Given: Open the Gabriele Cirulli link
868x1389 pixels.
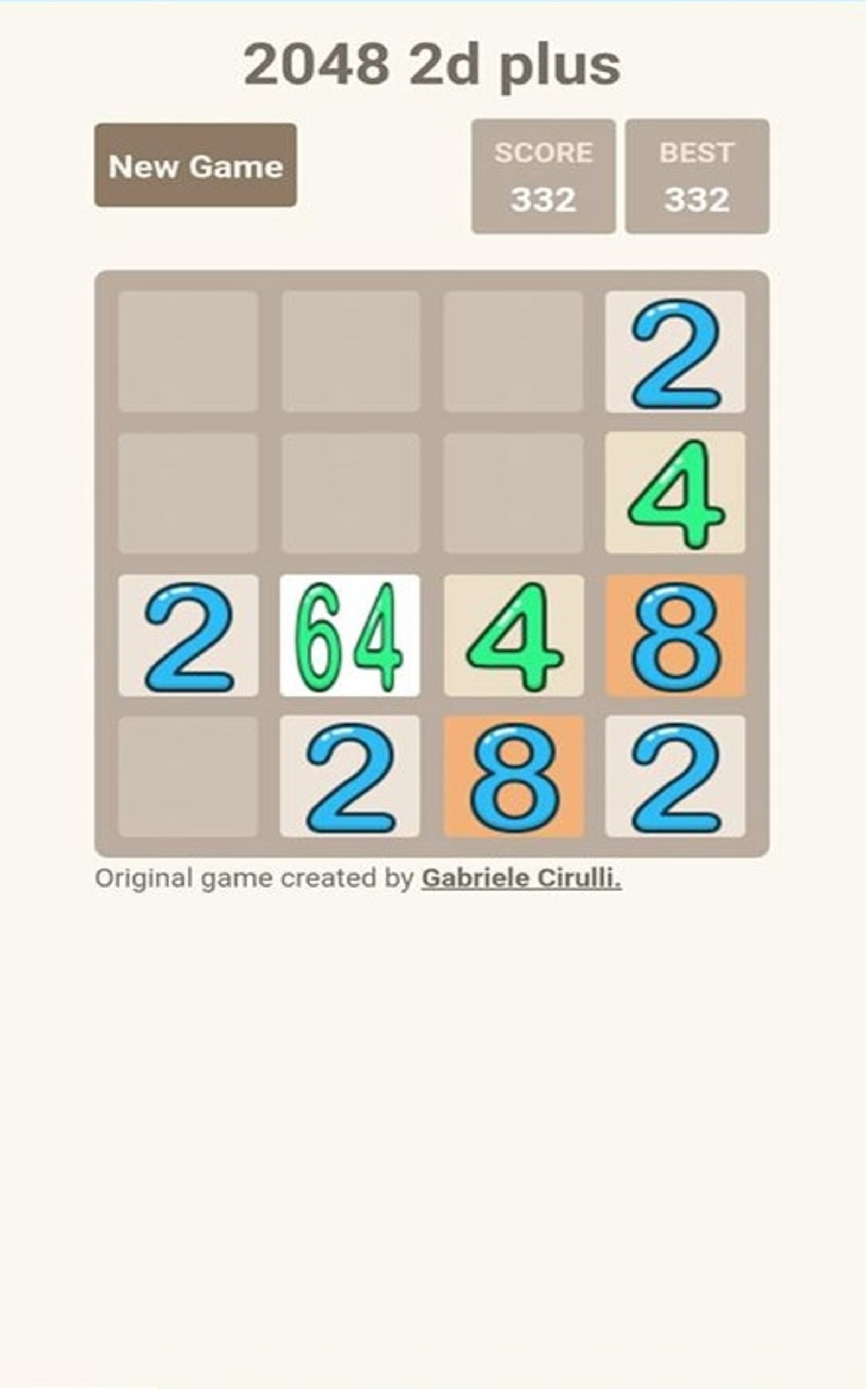Looking at the screenshot, I should (521, 878).
